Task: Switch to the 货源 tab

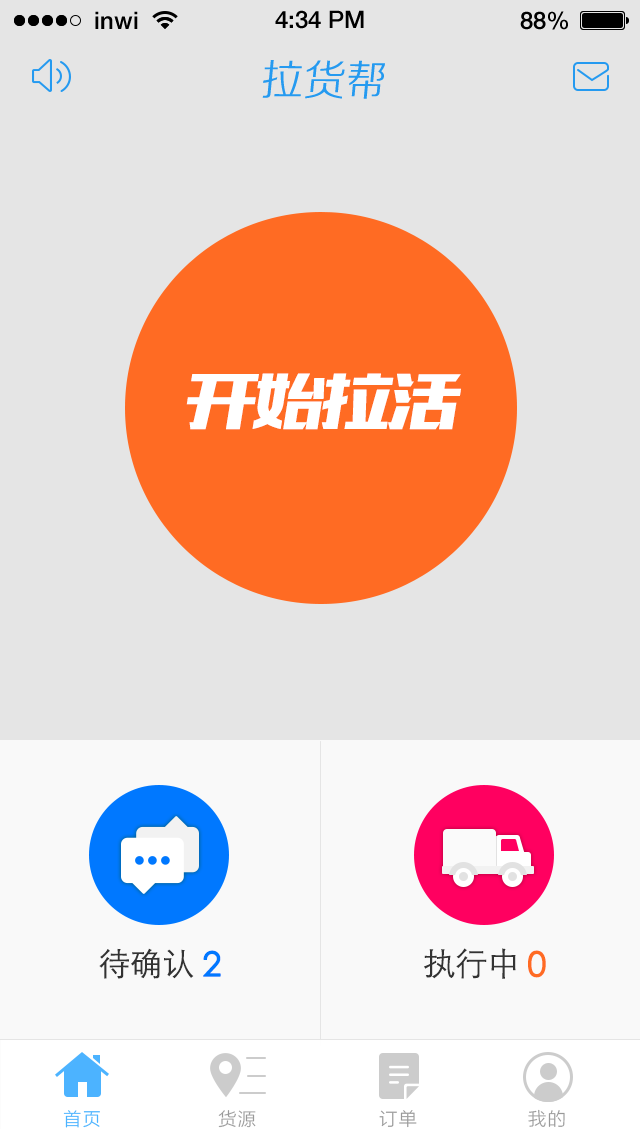Action: click(238, 1090)
